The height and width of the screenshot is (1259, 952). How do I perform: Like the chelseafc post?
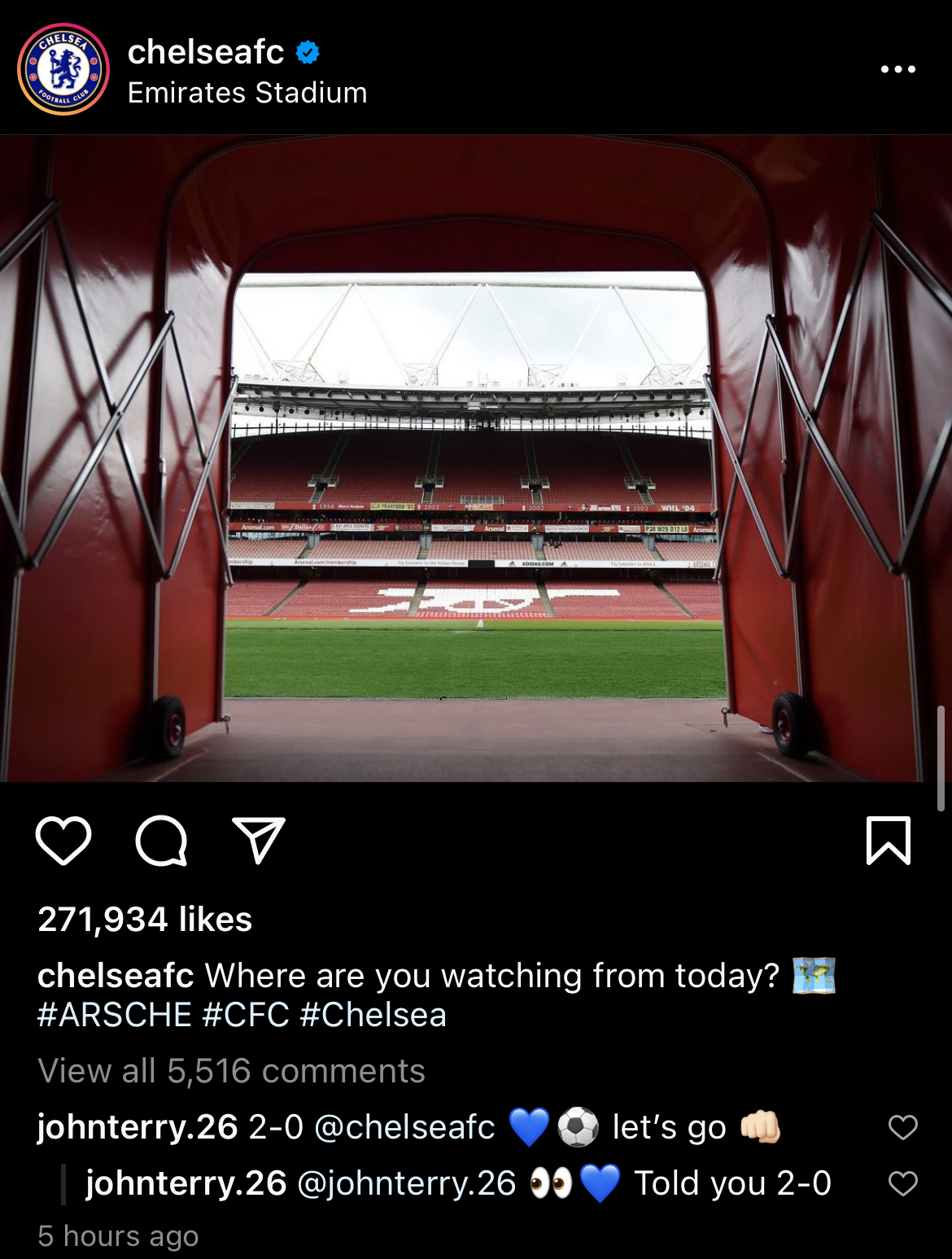click(x=63, y=841)
